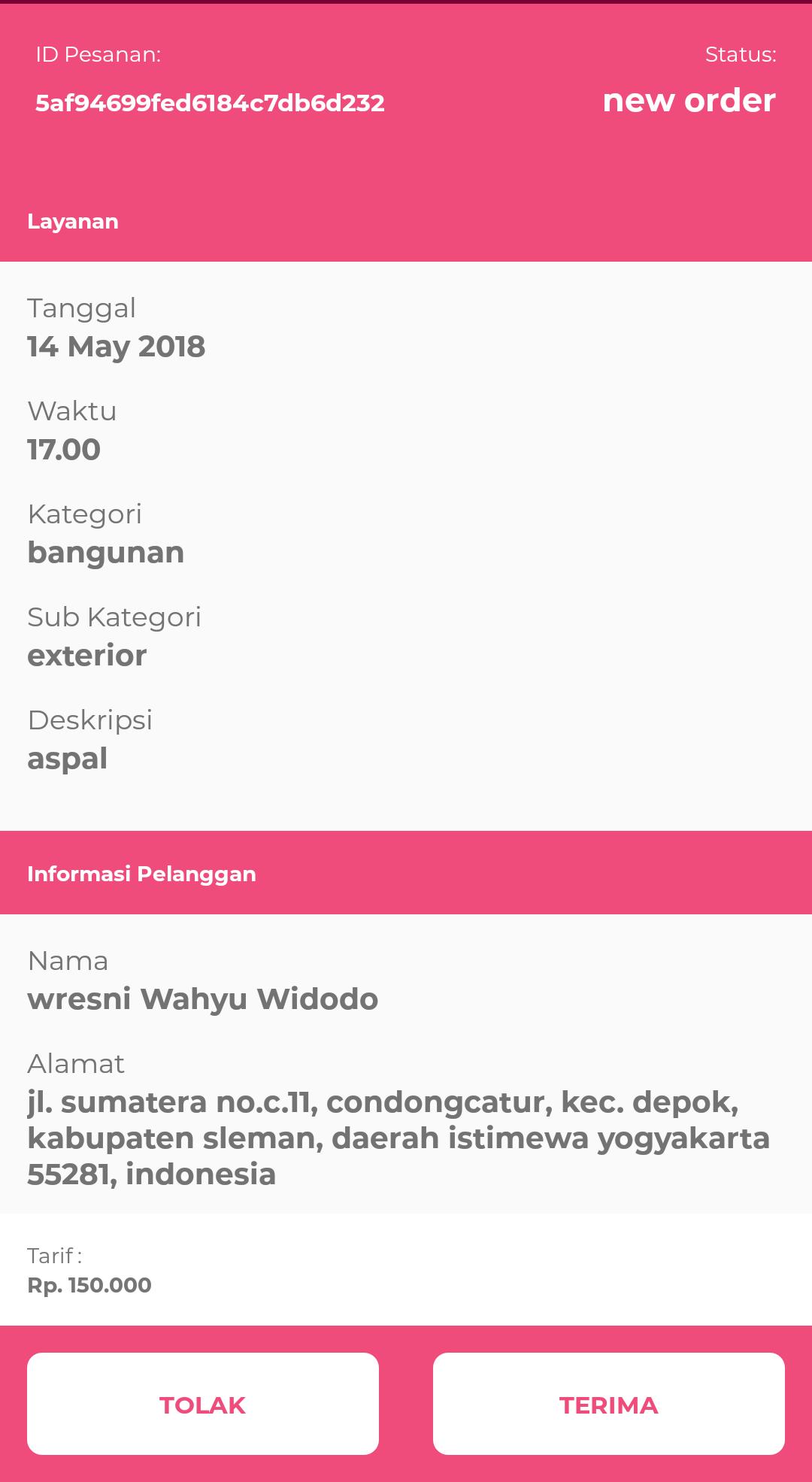Click the Deskripsi field label
Viewport: 812px width, 1482px height.
pos(89,720)
